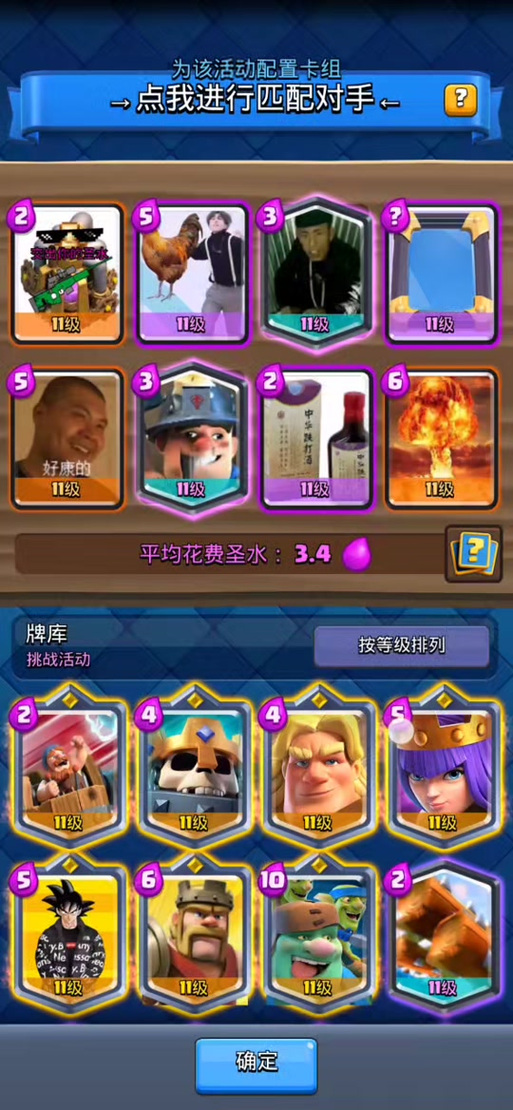Select the medicine bottle card
Screen dimensions: 513x1110
tap(316, 437)
